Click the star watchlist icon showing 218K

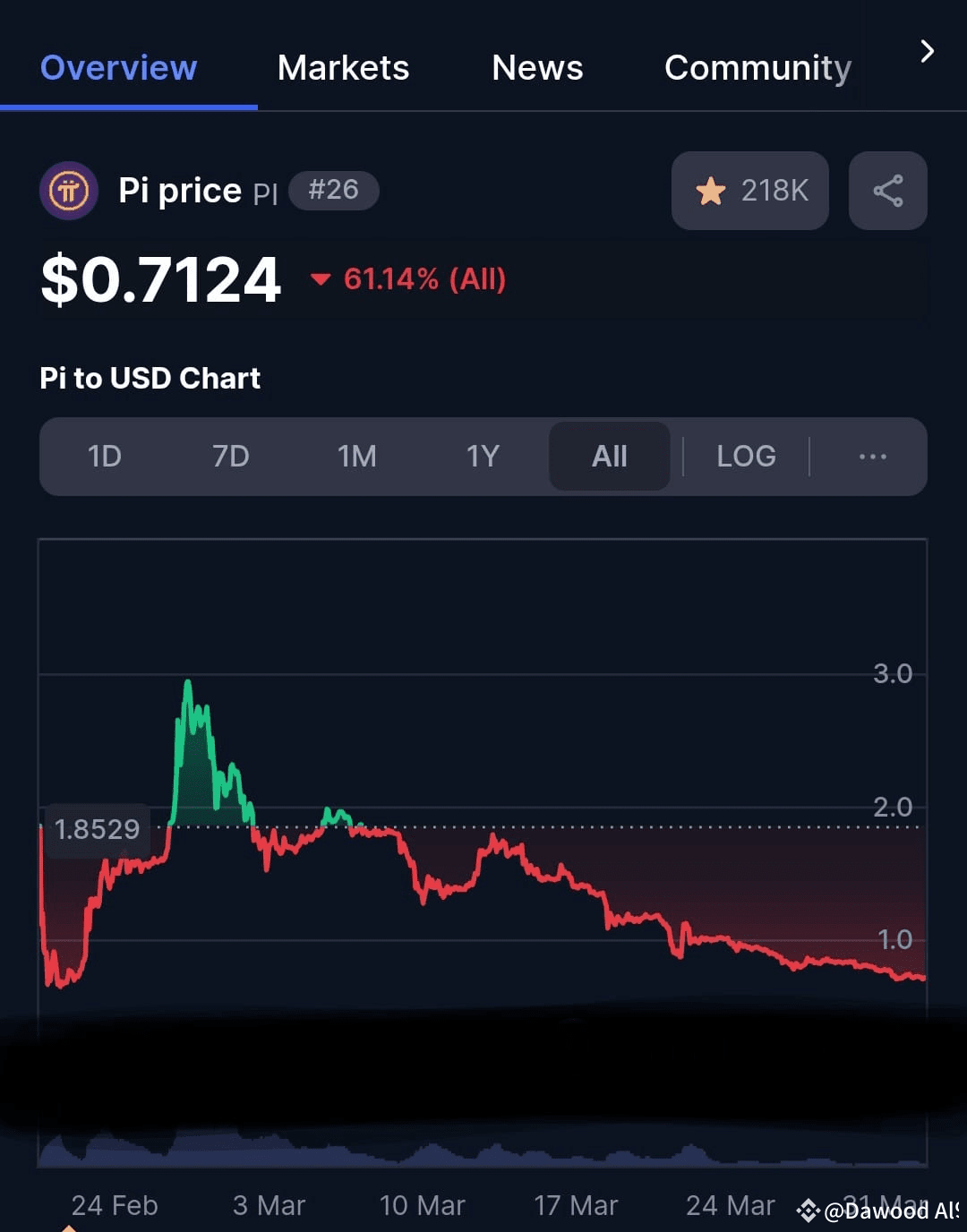[x=749, y=191]
